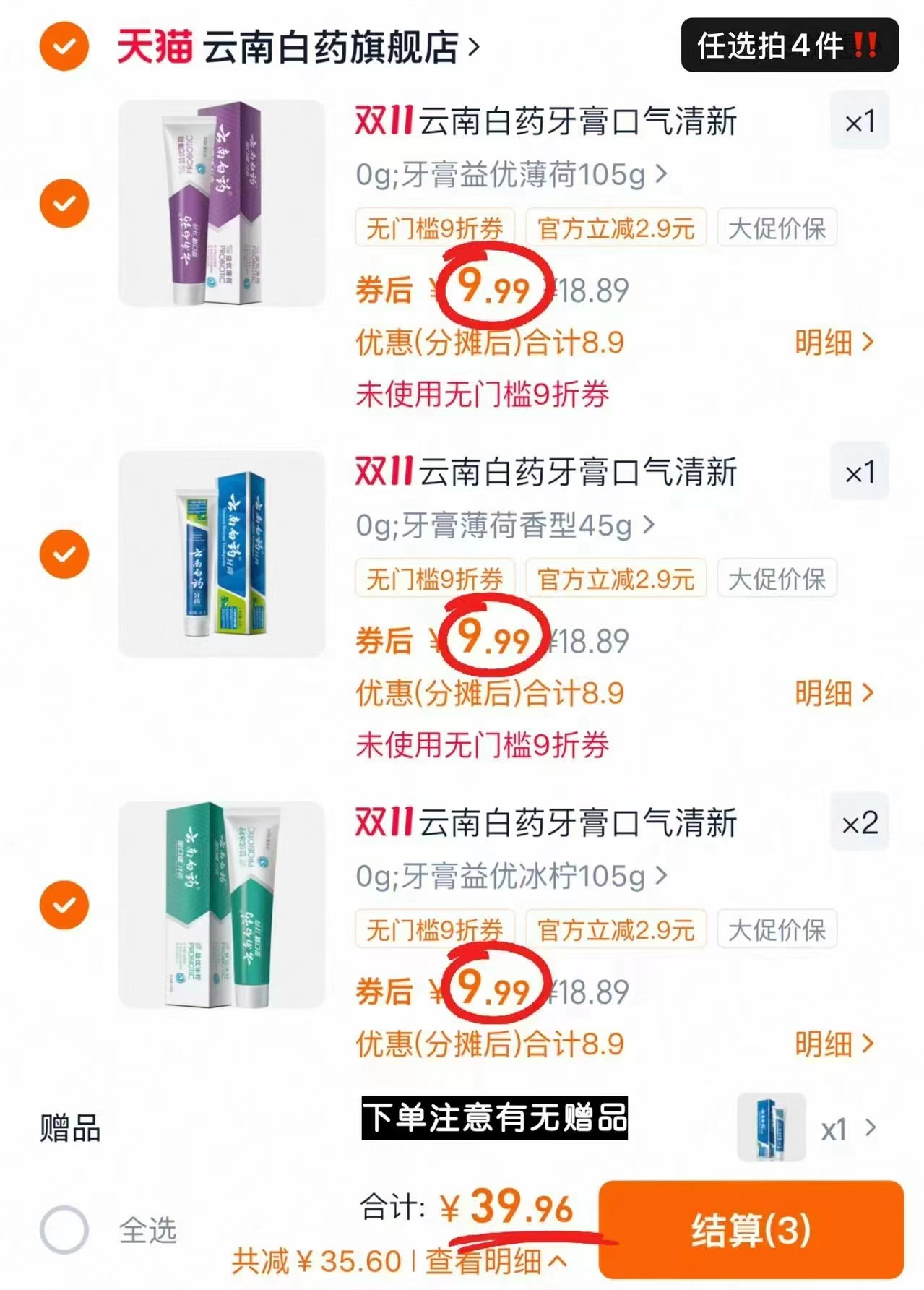
Task: Click the 天猫 Tmall logo
Action: 155,45
